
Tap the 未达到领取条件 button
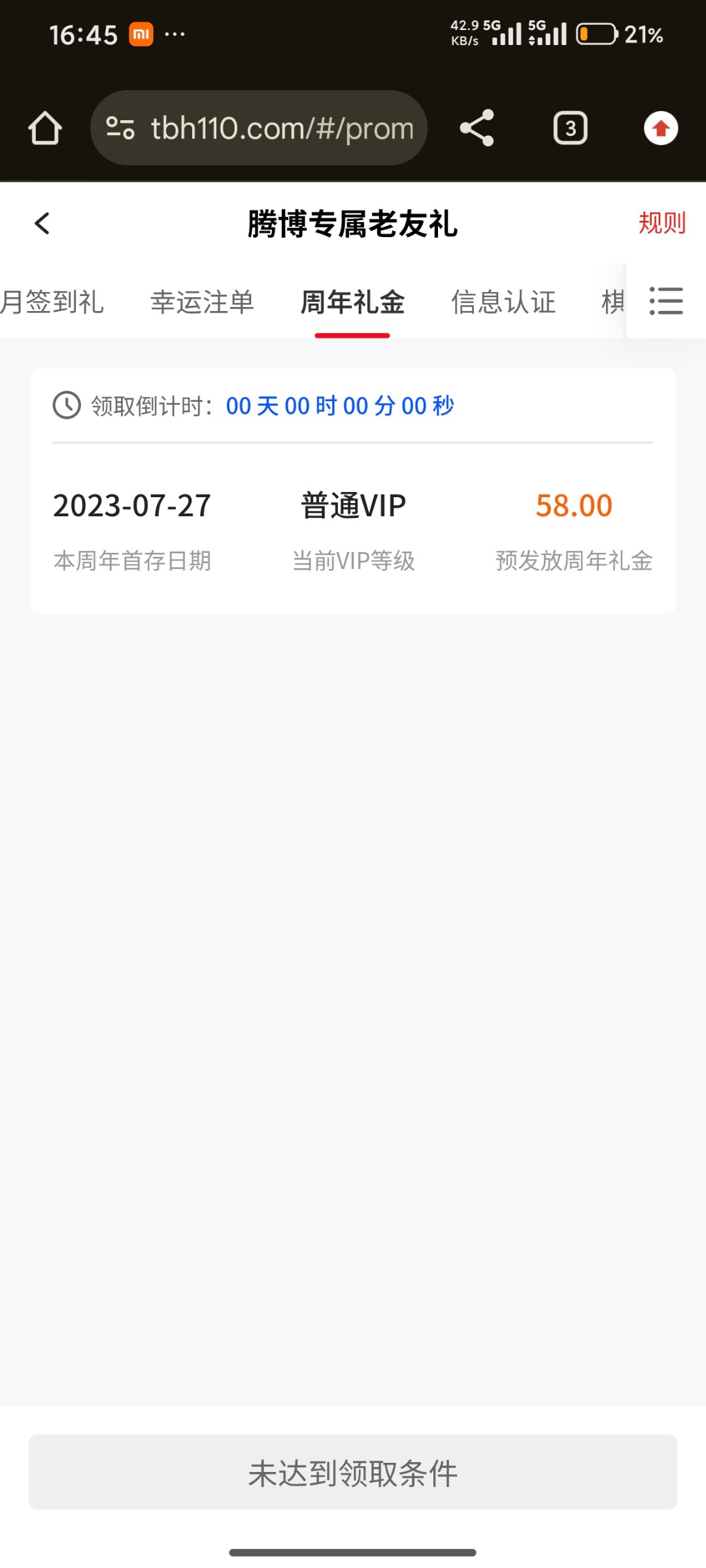[x=352, y=1473]
